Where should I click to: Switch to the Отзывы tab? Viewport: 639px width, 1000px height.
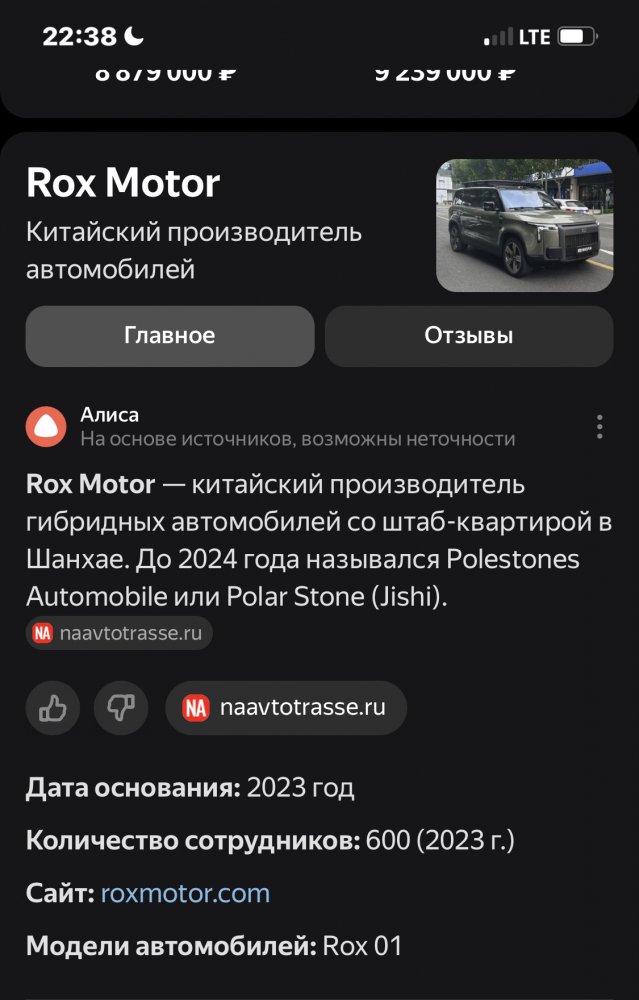468,336
